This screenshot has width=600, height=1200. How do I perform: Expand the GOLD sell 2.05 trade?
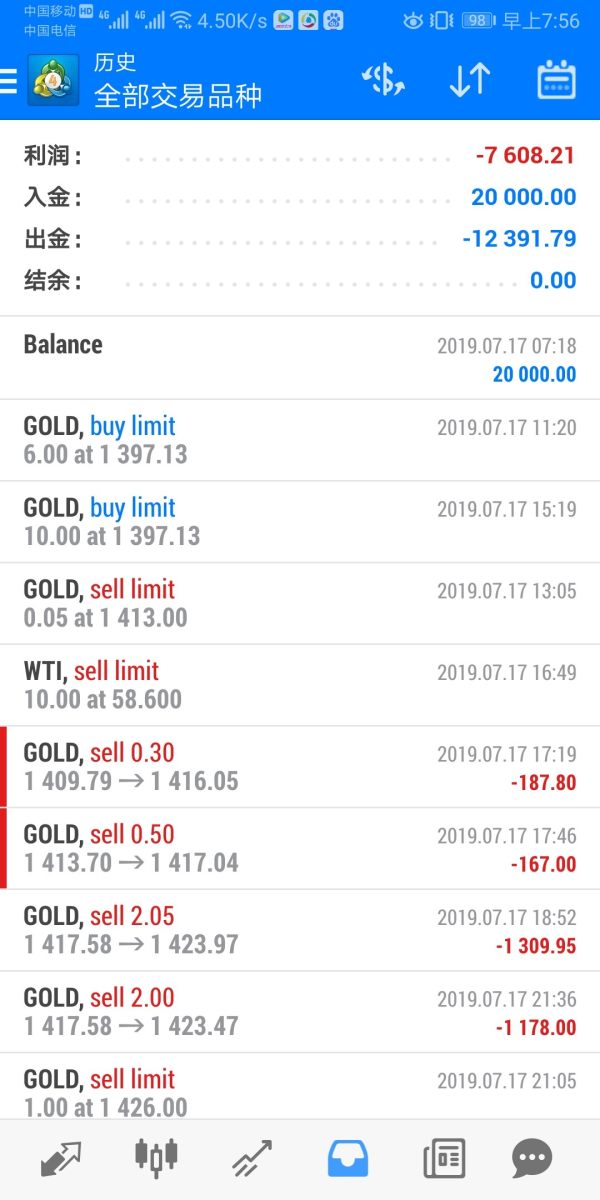[x=300, y=930]
